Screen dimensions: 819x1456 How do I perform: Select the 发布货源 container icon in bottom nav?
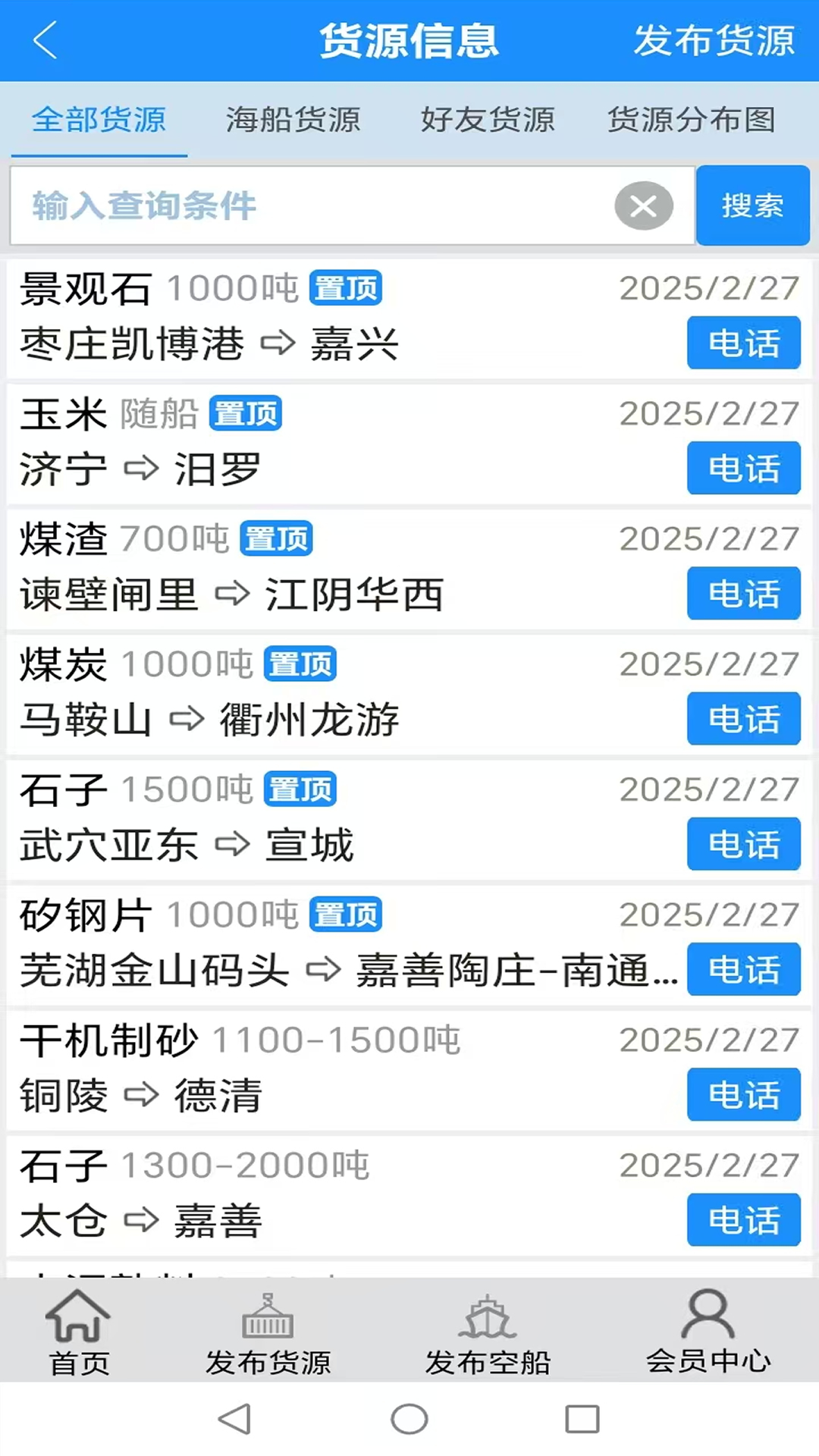[x=267, y=1335]
